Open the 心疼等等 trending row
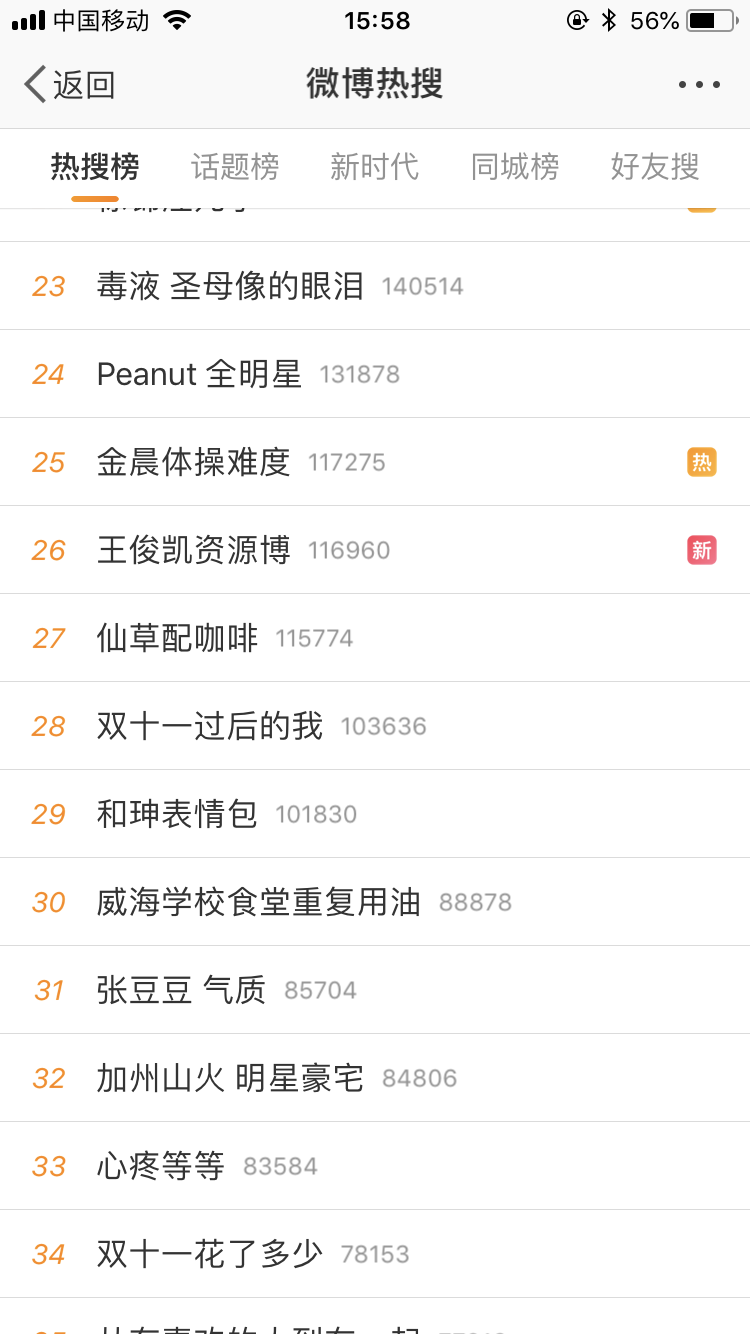 [160, 1166]
